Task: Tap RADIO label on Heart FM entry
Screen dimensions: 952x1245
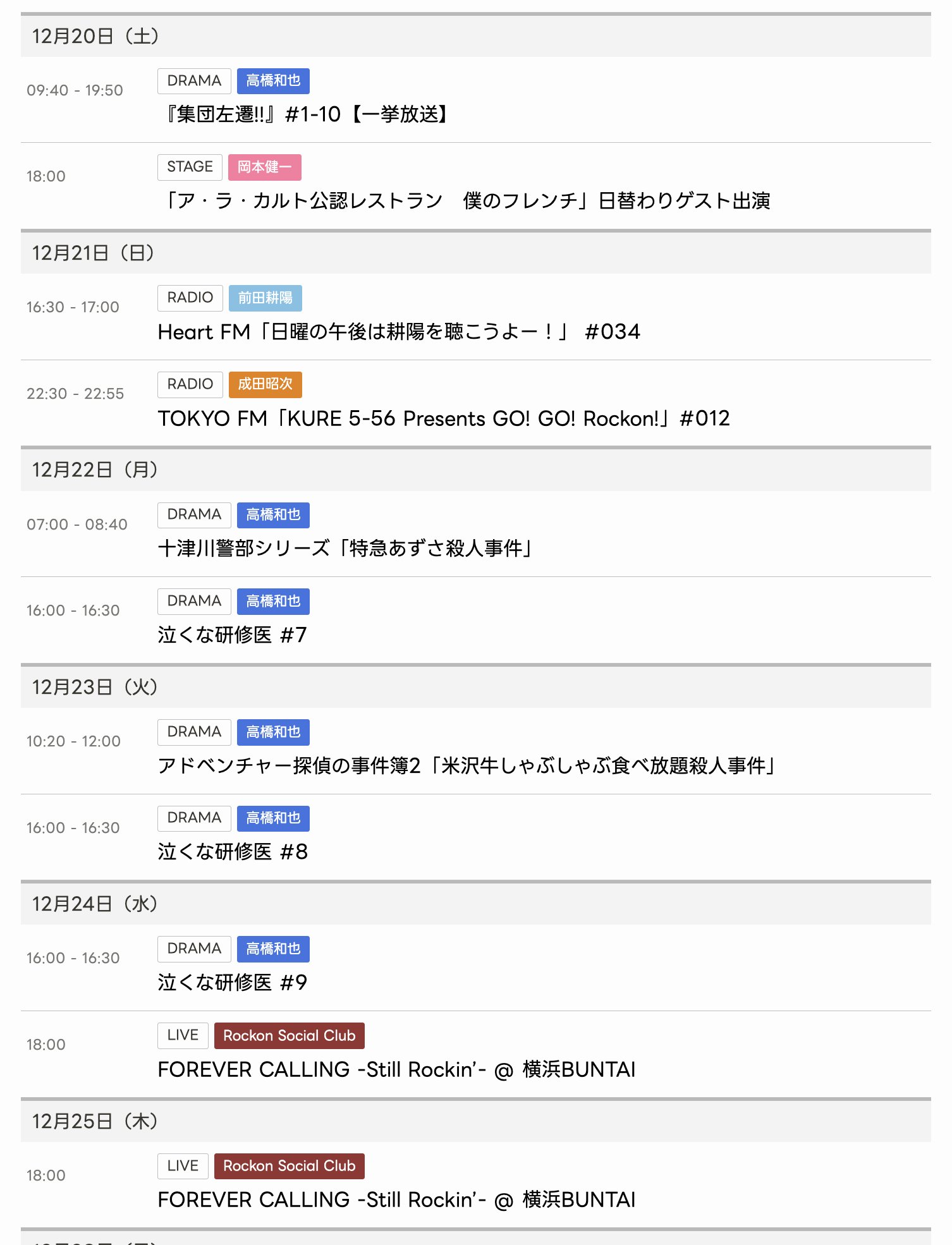Action: click(x=190, y=298)
